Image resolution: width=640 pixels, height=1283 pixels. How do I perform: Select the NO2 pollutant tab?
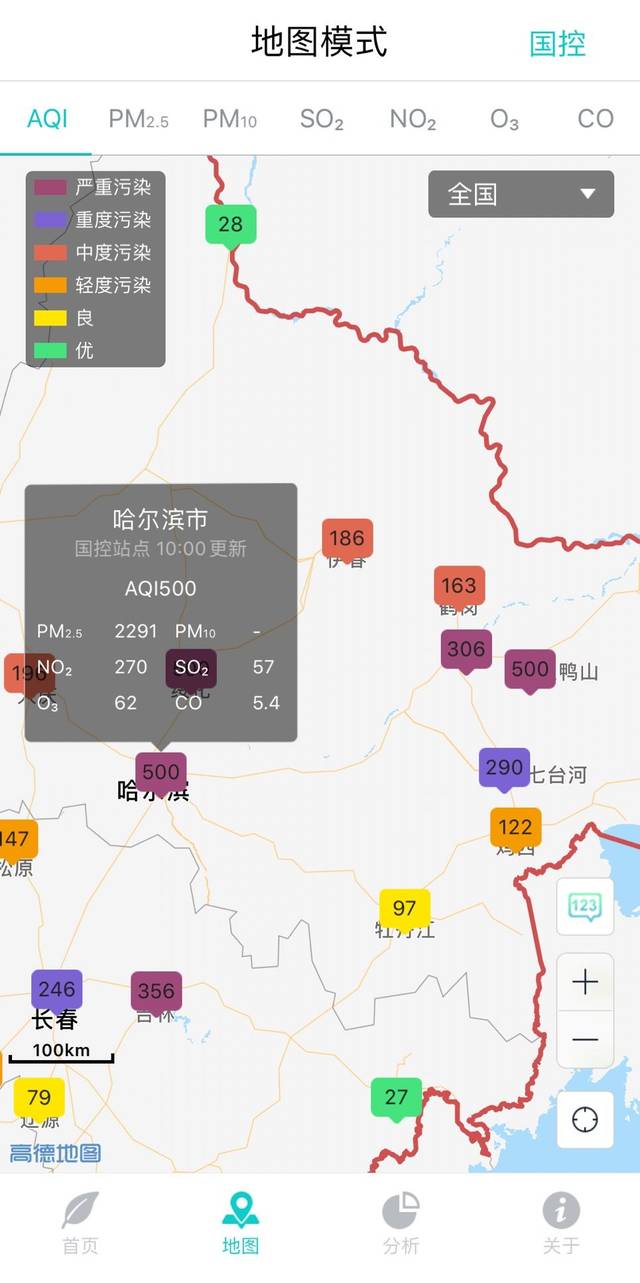tap(412, 119)
